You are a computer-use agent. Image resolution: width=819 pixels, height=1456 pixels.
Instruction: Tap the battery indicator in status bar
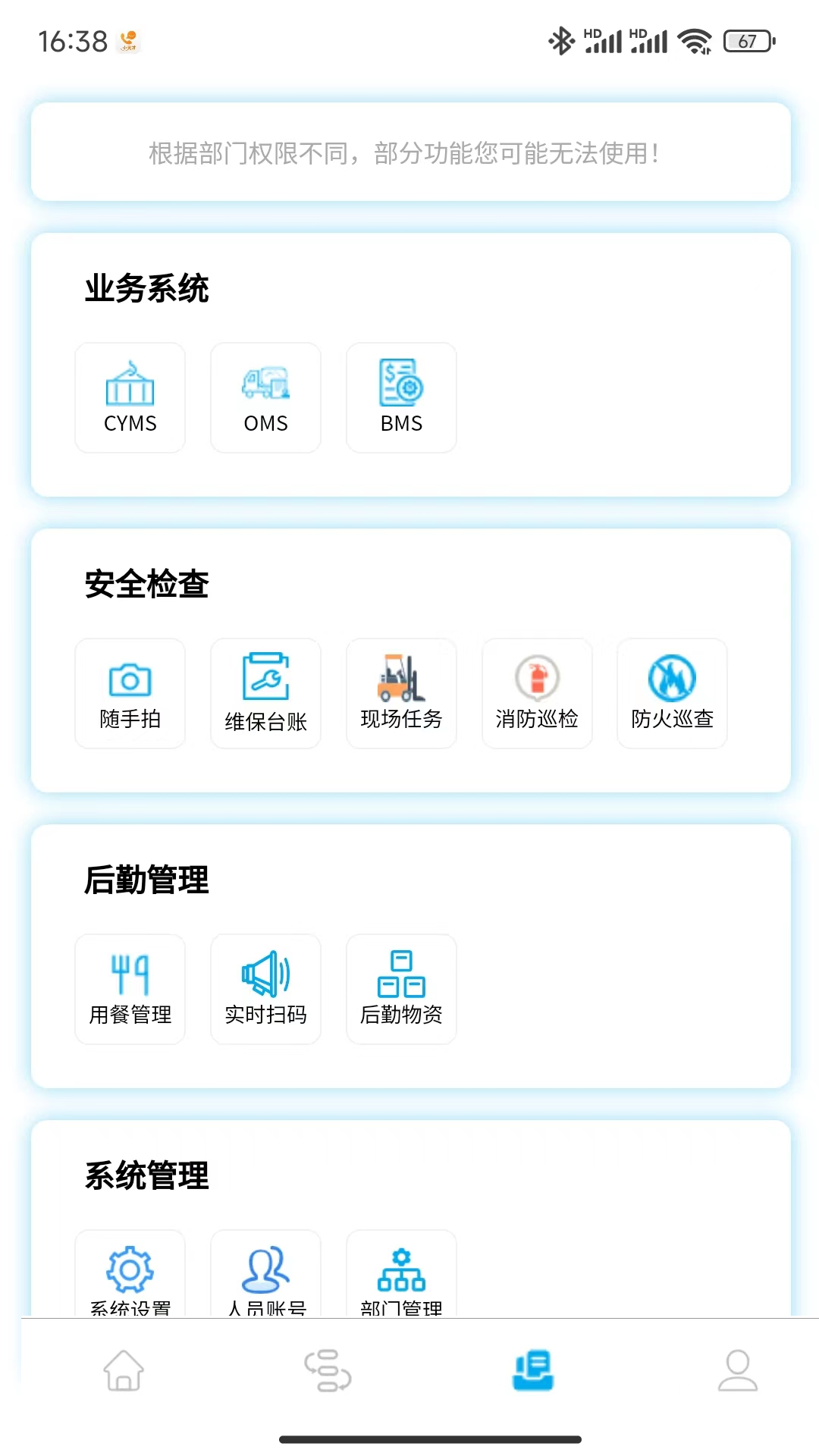pos(747,42)
